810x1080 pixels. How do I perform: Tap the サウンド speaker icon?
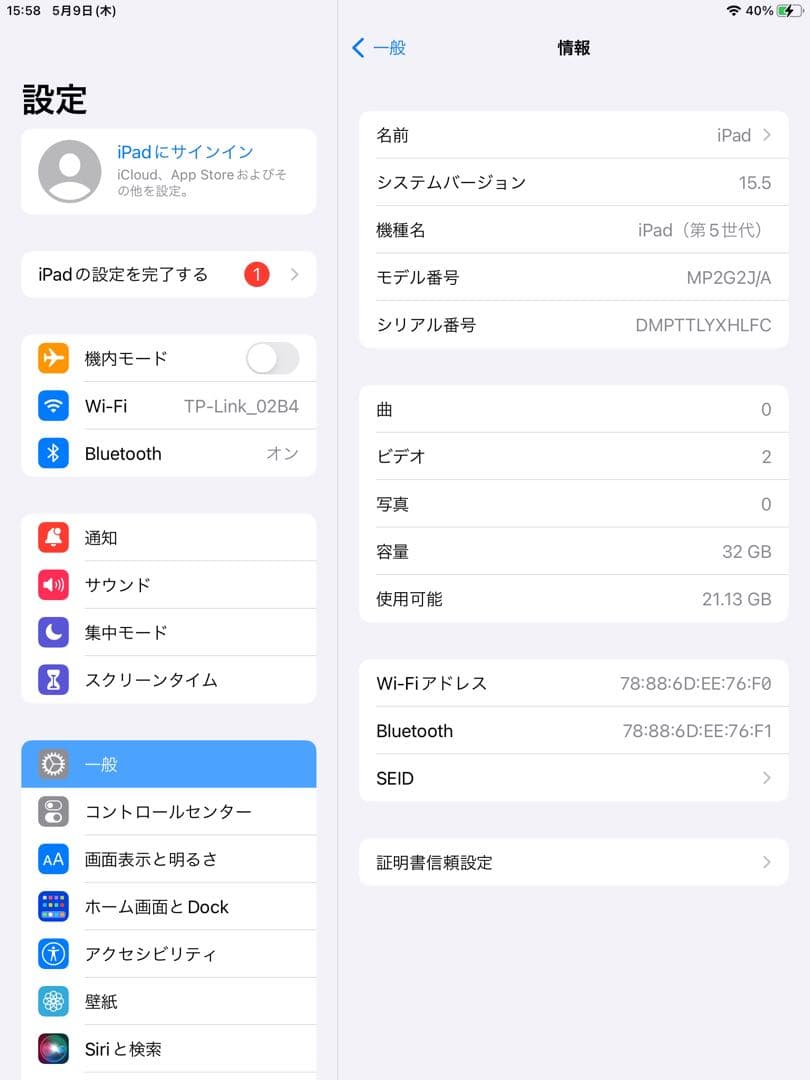[52, 585]
